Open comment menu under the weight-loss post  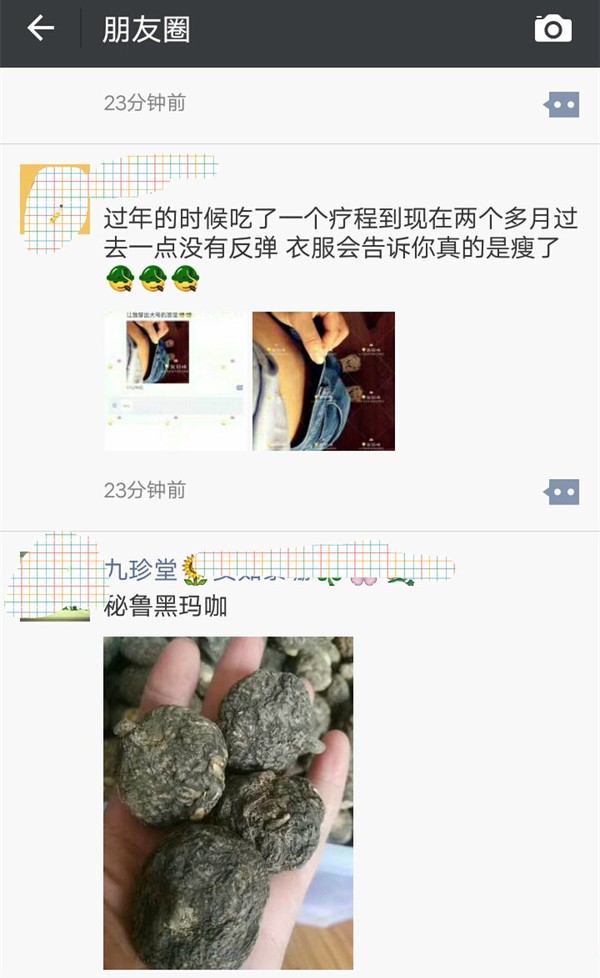click(562, 491)
